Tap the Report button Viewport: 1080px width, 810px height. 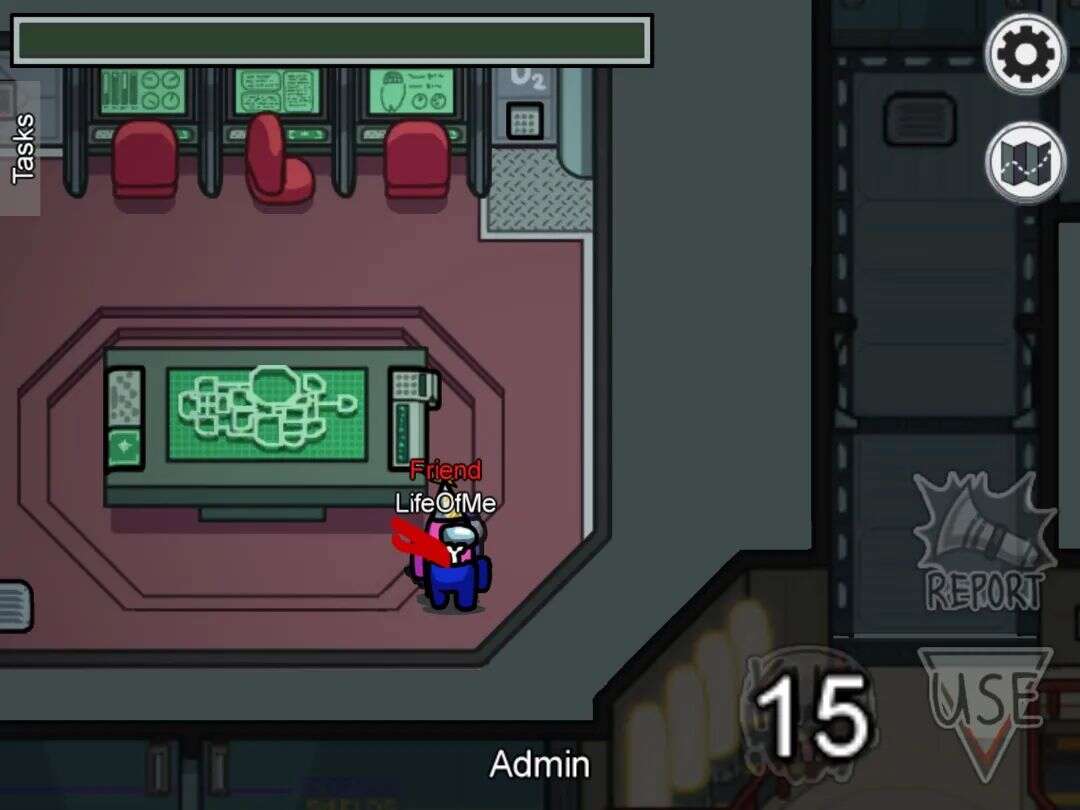(x=985, y=545)
